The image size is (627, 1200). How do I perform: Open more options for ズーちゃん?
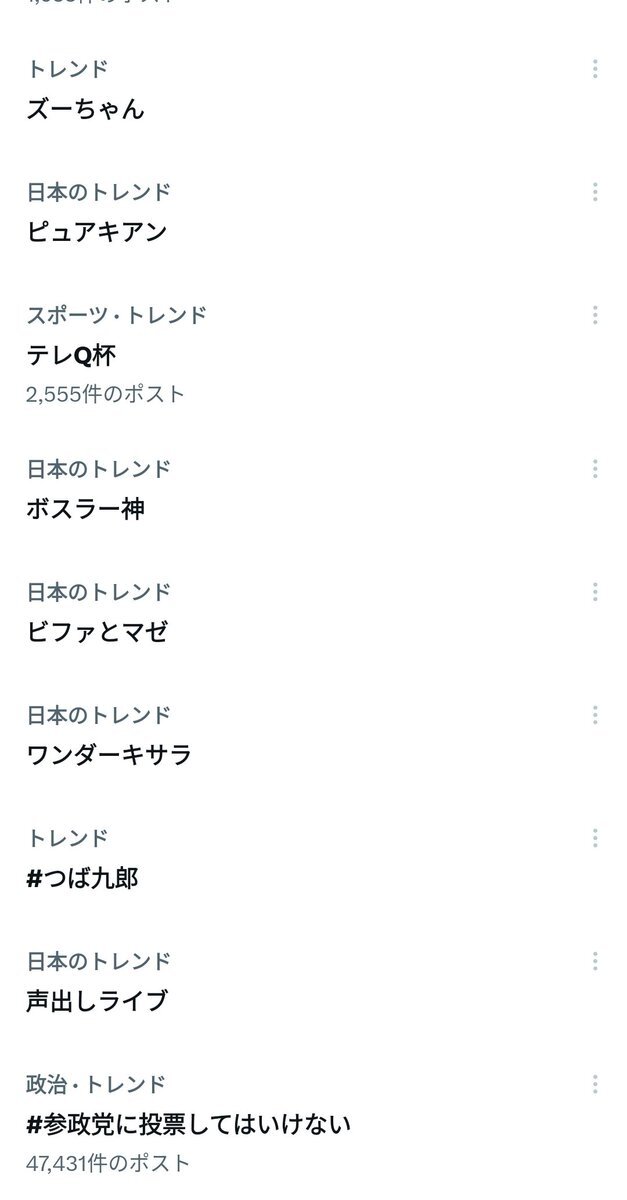pyautogui.click(x=595, y=69)
